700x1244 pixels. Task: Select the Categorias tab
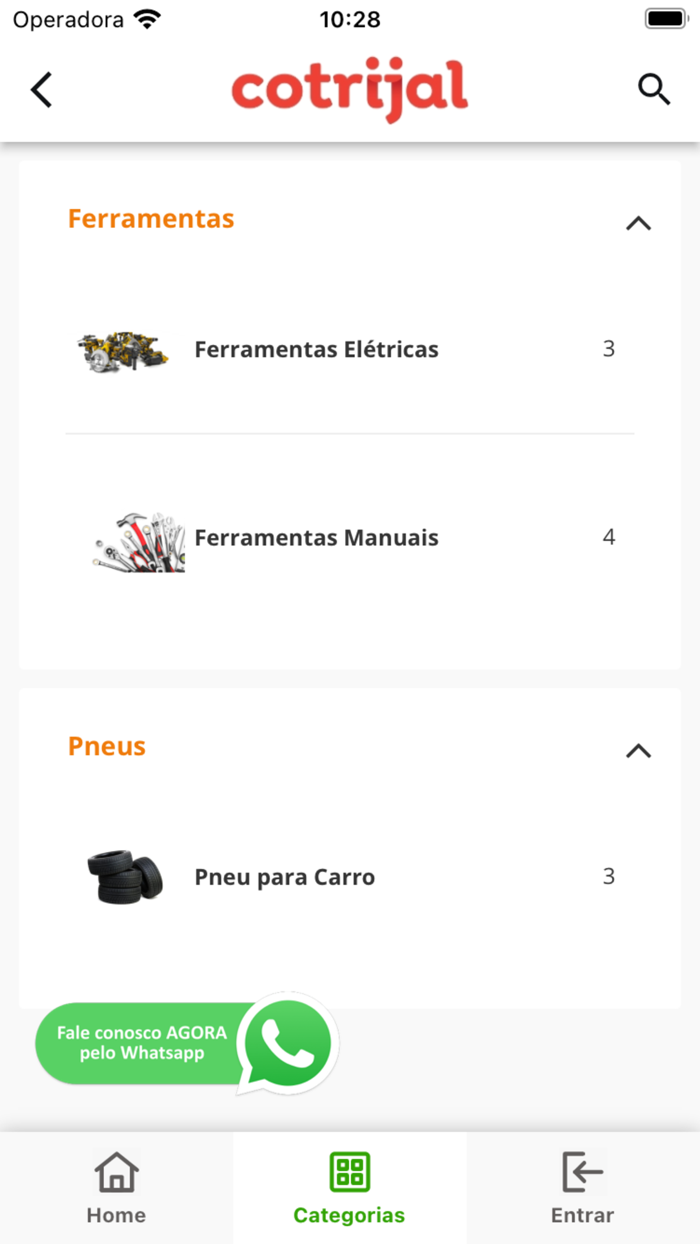click(x=349, y=1188)
